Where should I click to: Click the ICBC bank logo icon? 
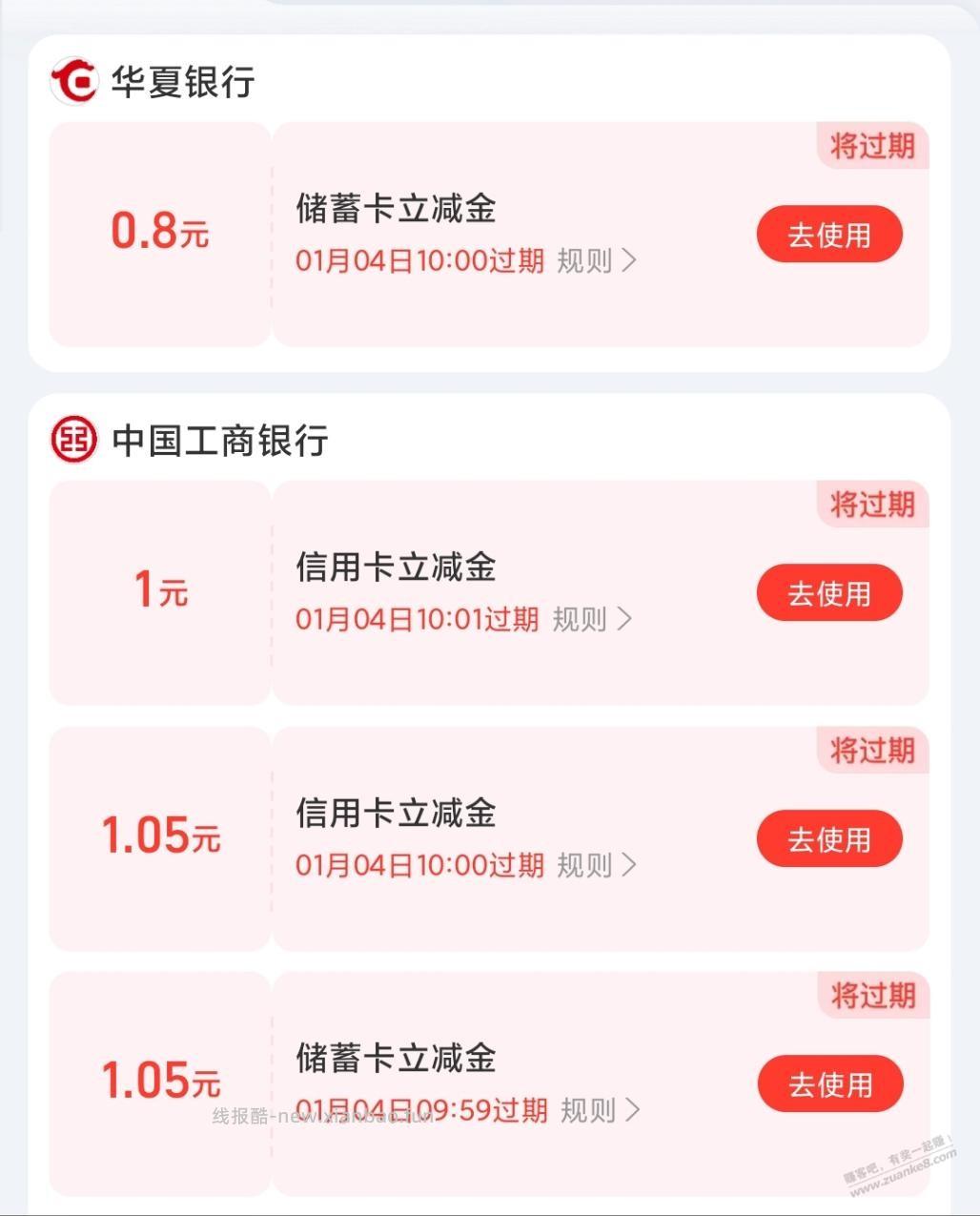click(x=76, y=439)
